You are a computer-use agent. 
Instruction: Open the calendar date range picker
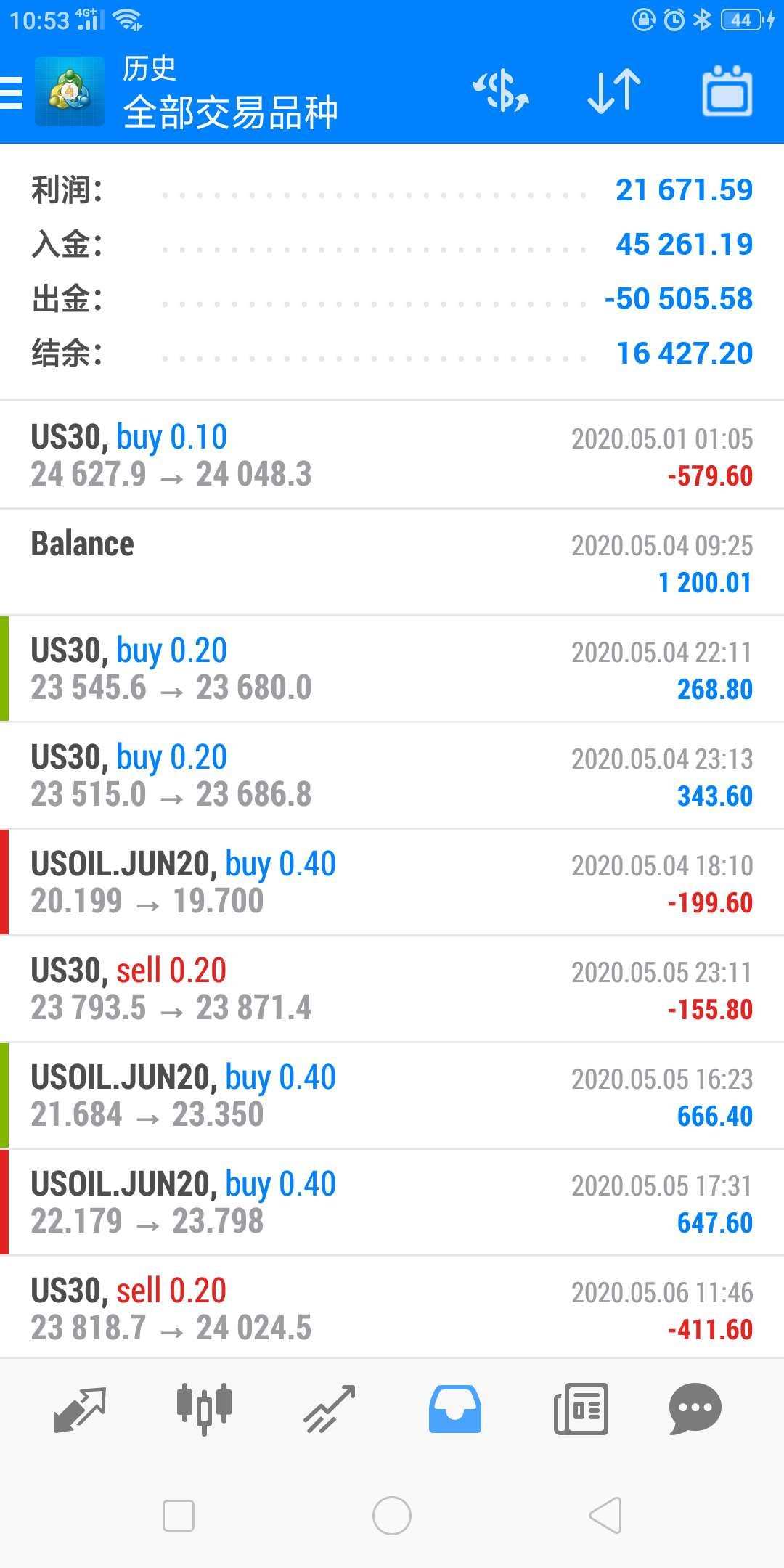[727, 92]
